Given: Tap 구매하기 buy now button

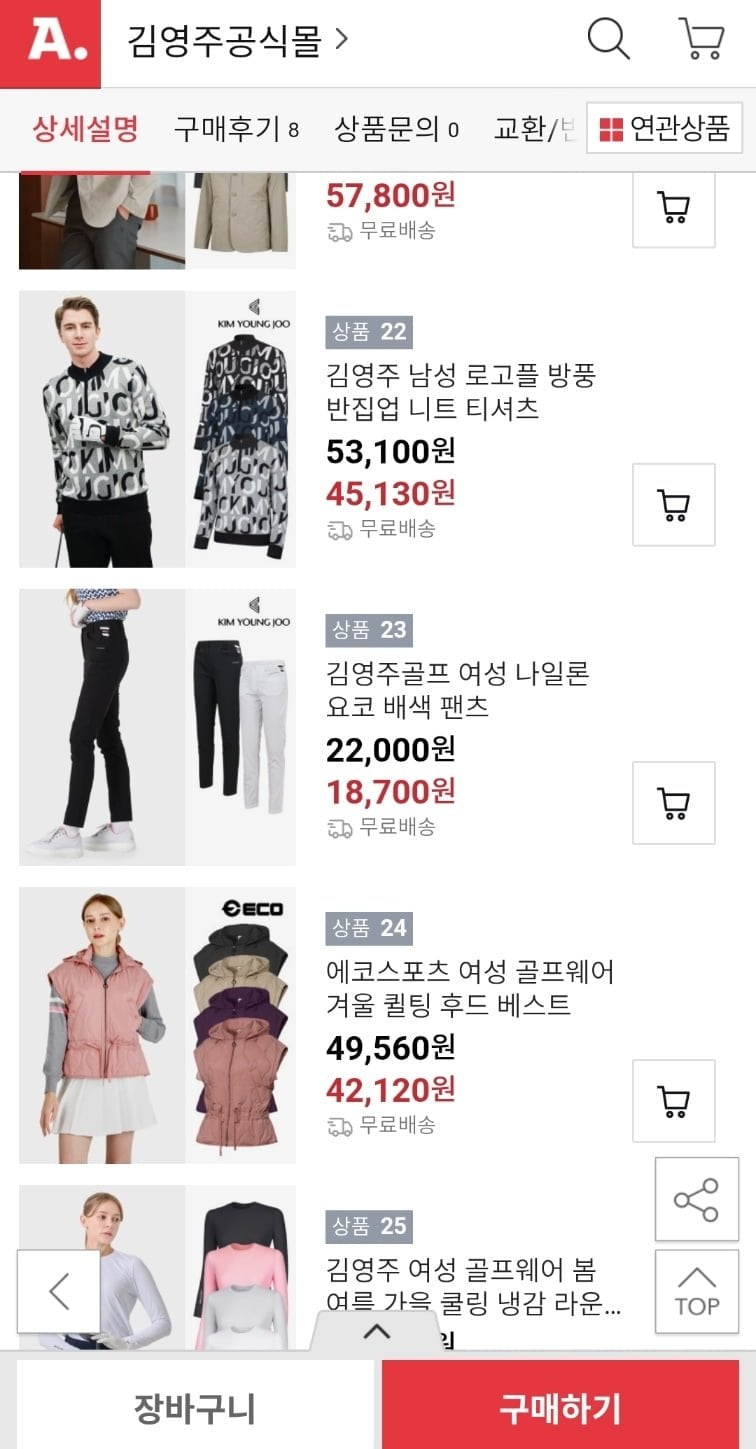Looking at the screenshot, I should click(560, 1408).
